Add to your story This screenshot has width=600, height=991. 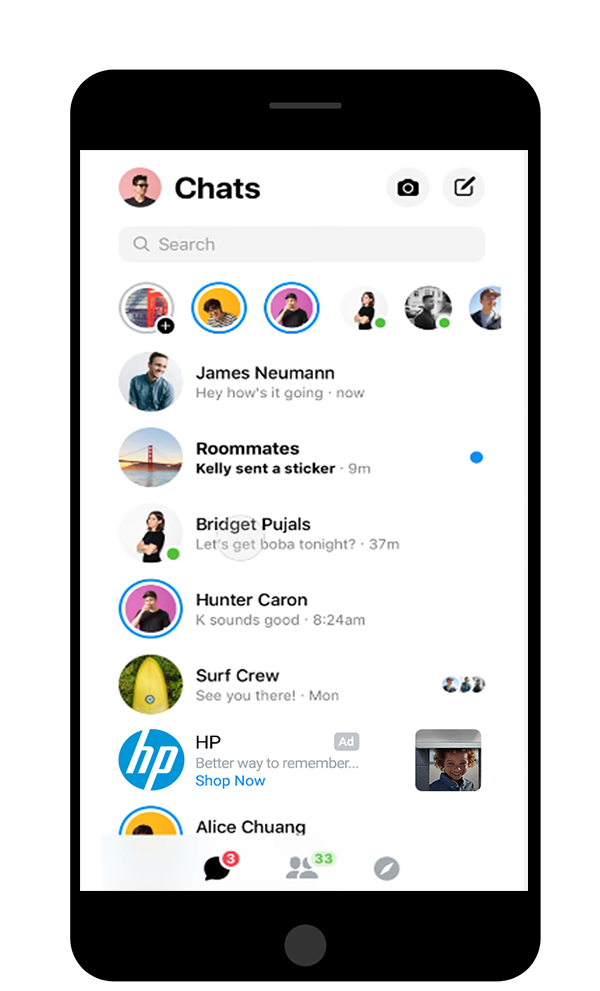click(x=146, y=308)
